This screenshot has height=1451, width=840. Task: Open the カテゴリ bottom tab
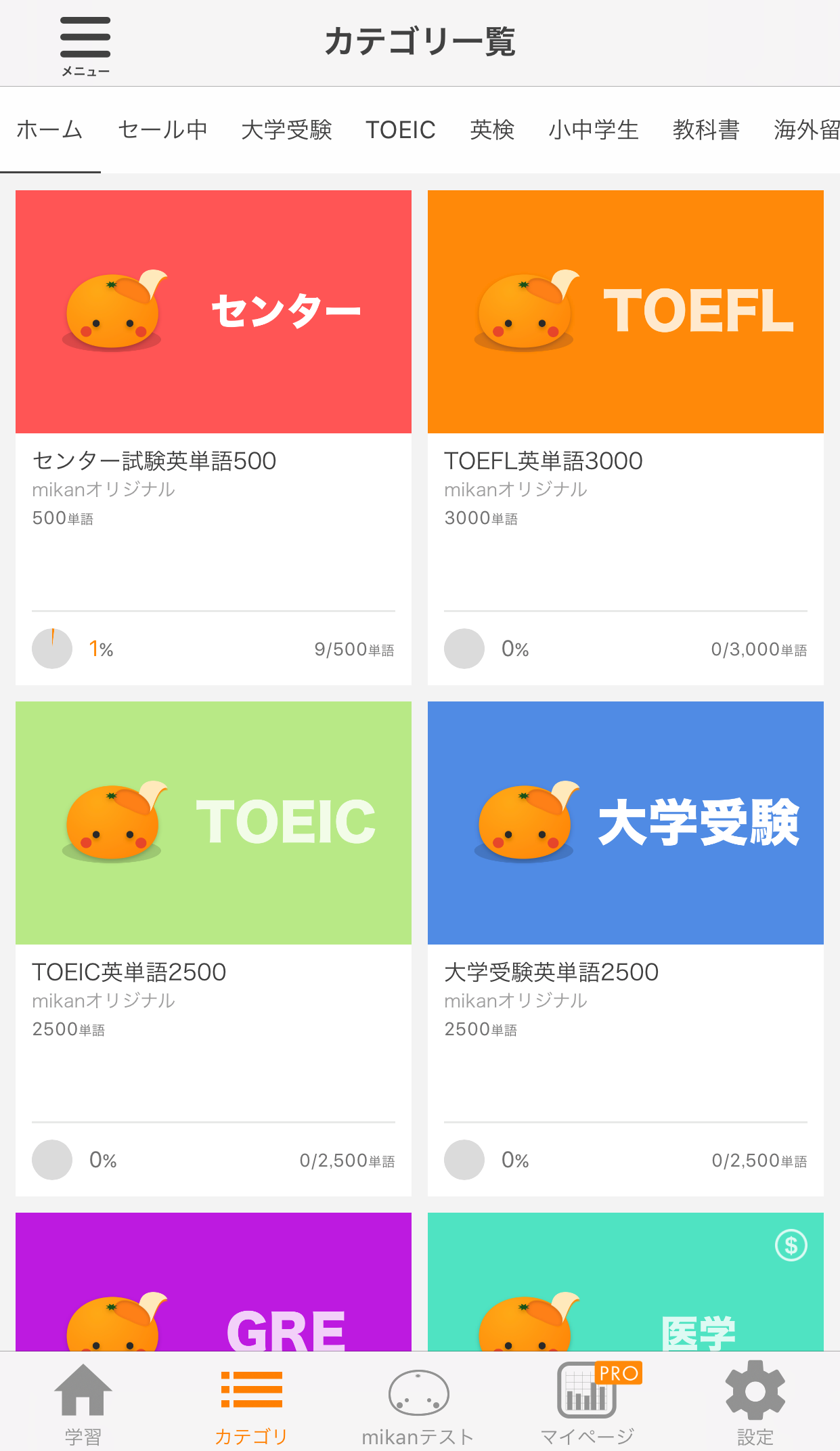coord(251,1403)
